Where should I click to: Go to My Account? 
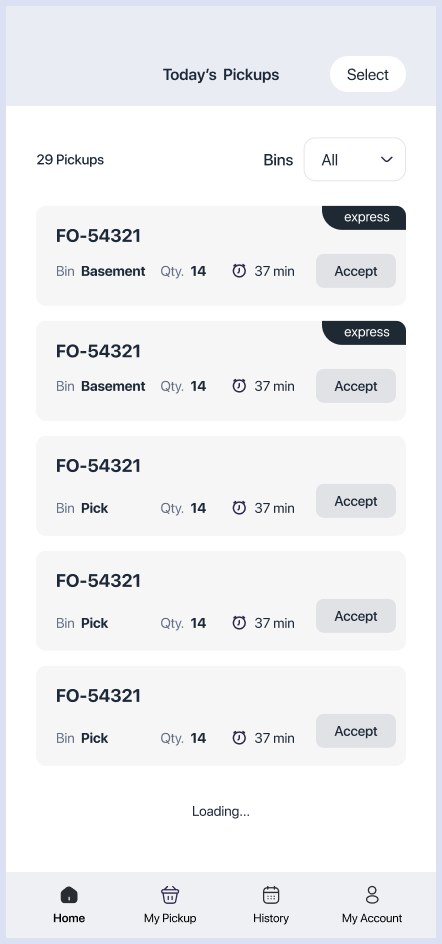tap(372, 905)
